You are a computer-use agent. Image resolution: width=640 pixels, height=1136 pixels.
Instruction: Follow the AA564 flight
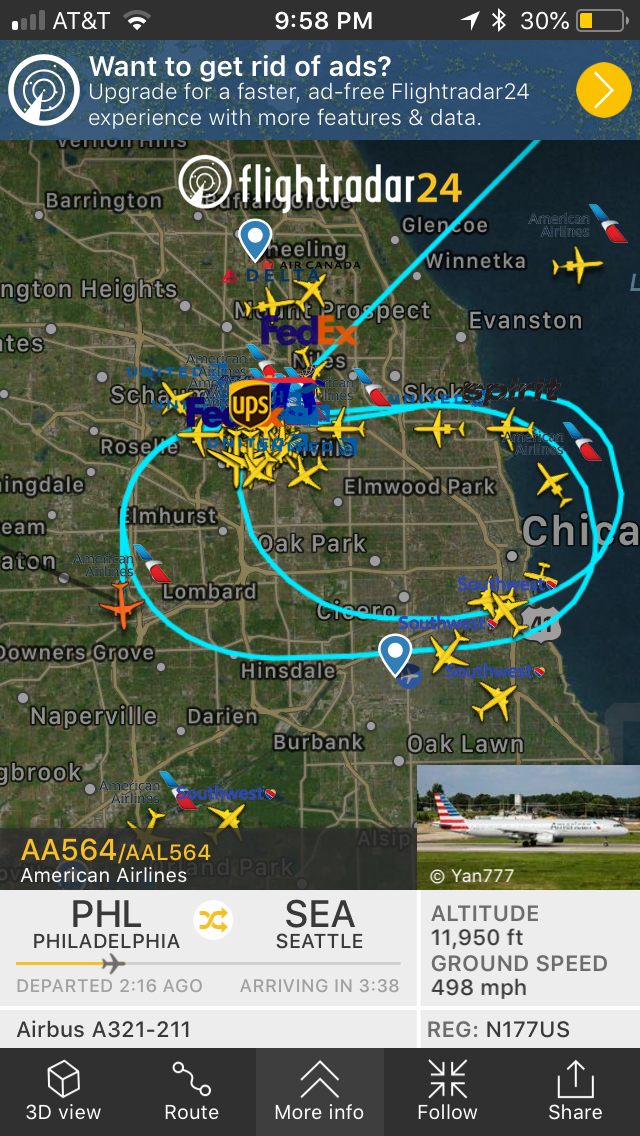(x=447, y=1092)
